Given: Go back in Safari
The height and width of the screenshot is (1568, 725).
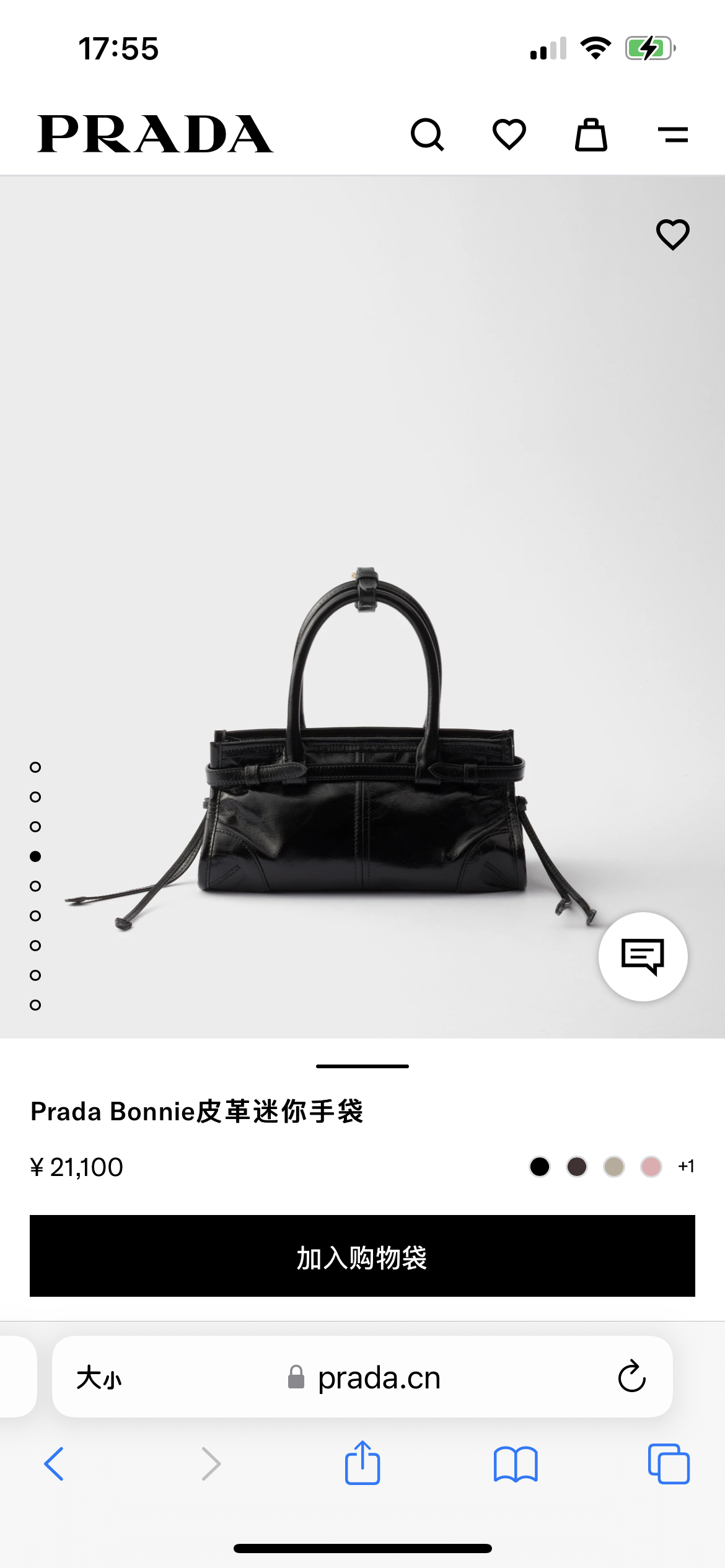Looking at the screenshot, I should tap(55, 1464).
